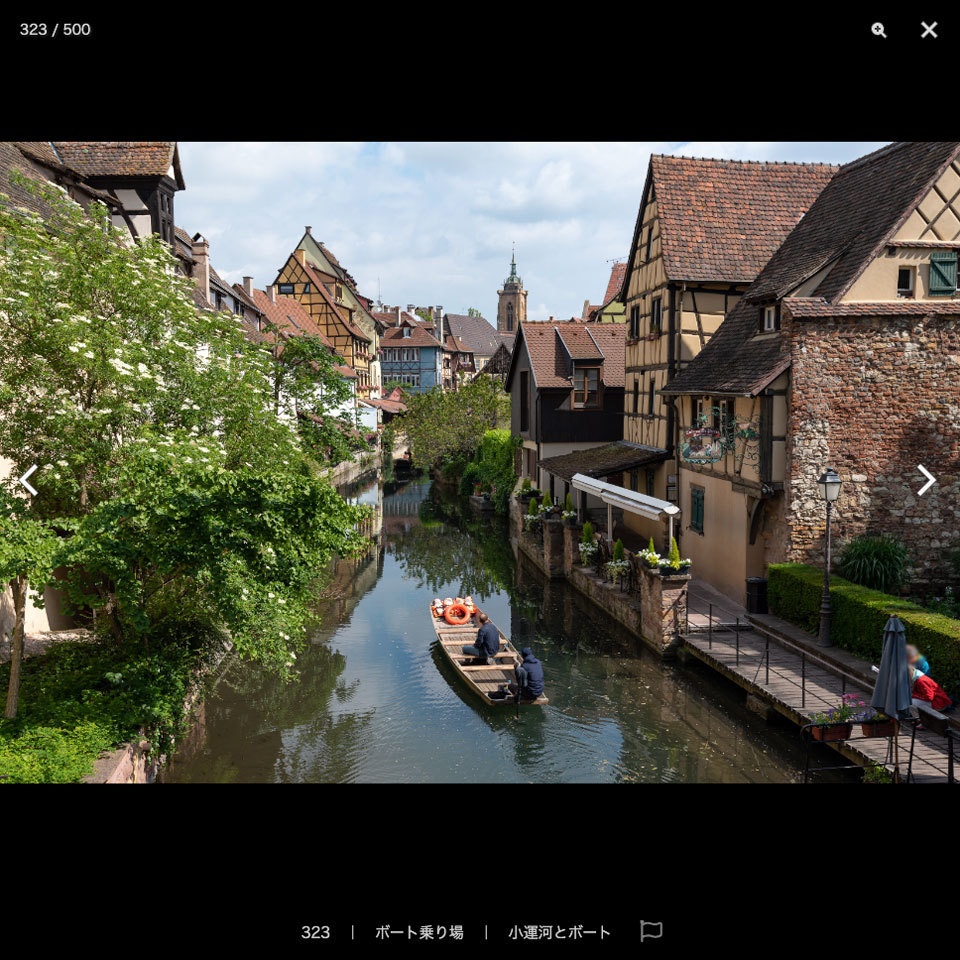Report this photo with the flag icon
This screenshot has height=960, width=960.
[x=651, y=931]
